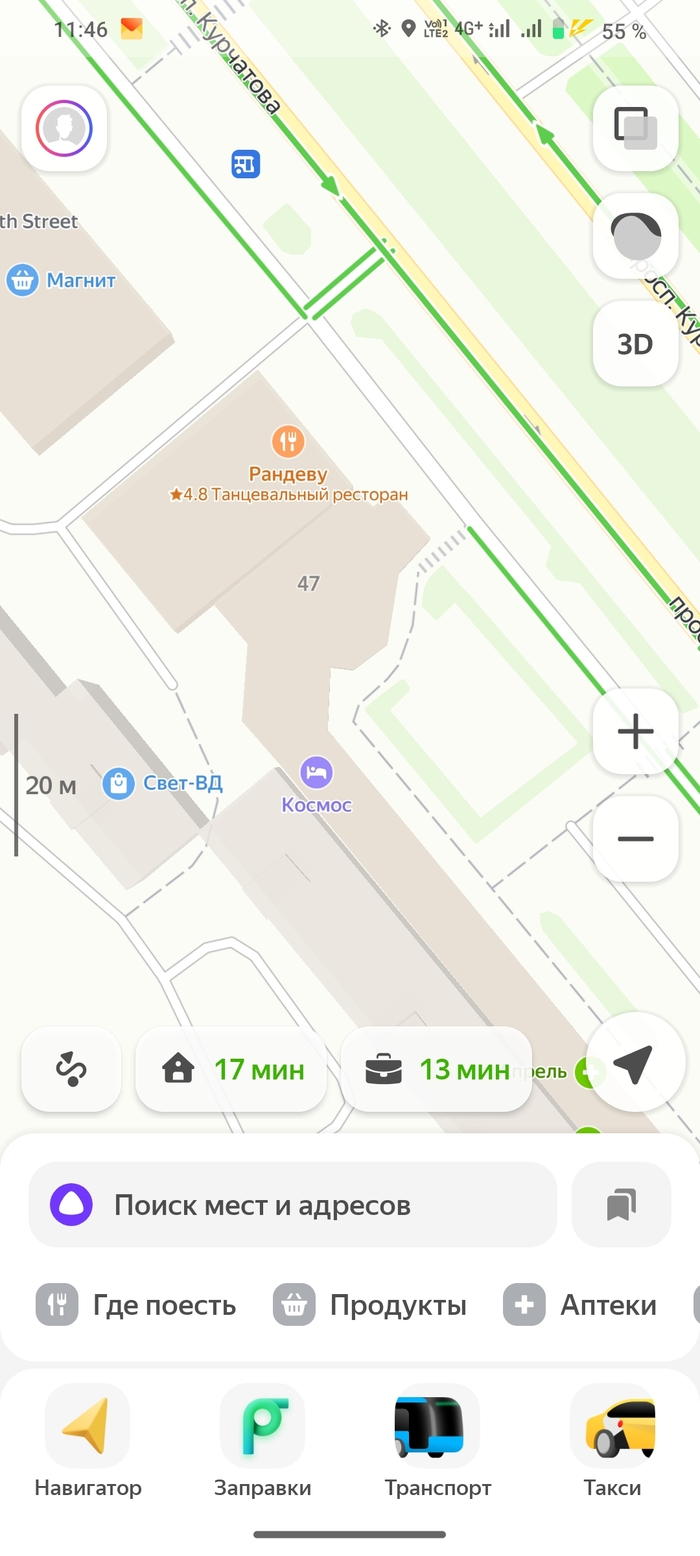
Task: Open saved bookmarks
Action: 621,1205
